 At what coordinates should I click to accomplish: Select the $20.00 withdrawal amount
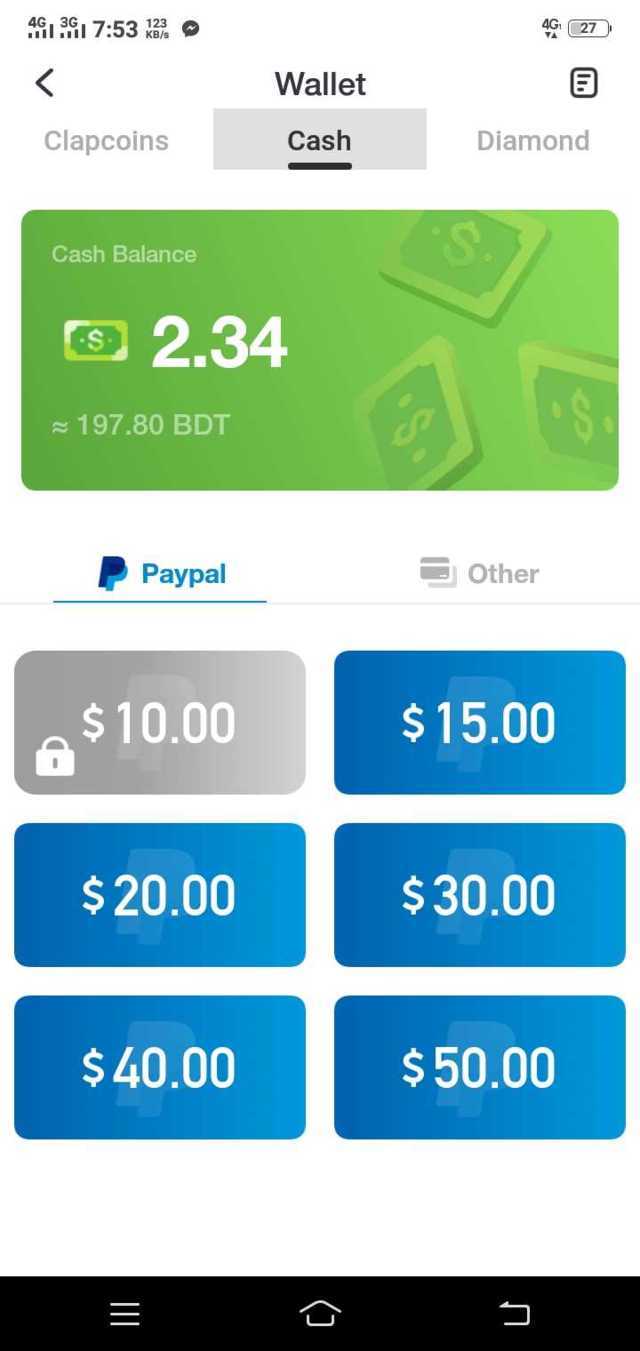click(160, 894)
